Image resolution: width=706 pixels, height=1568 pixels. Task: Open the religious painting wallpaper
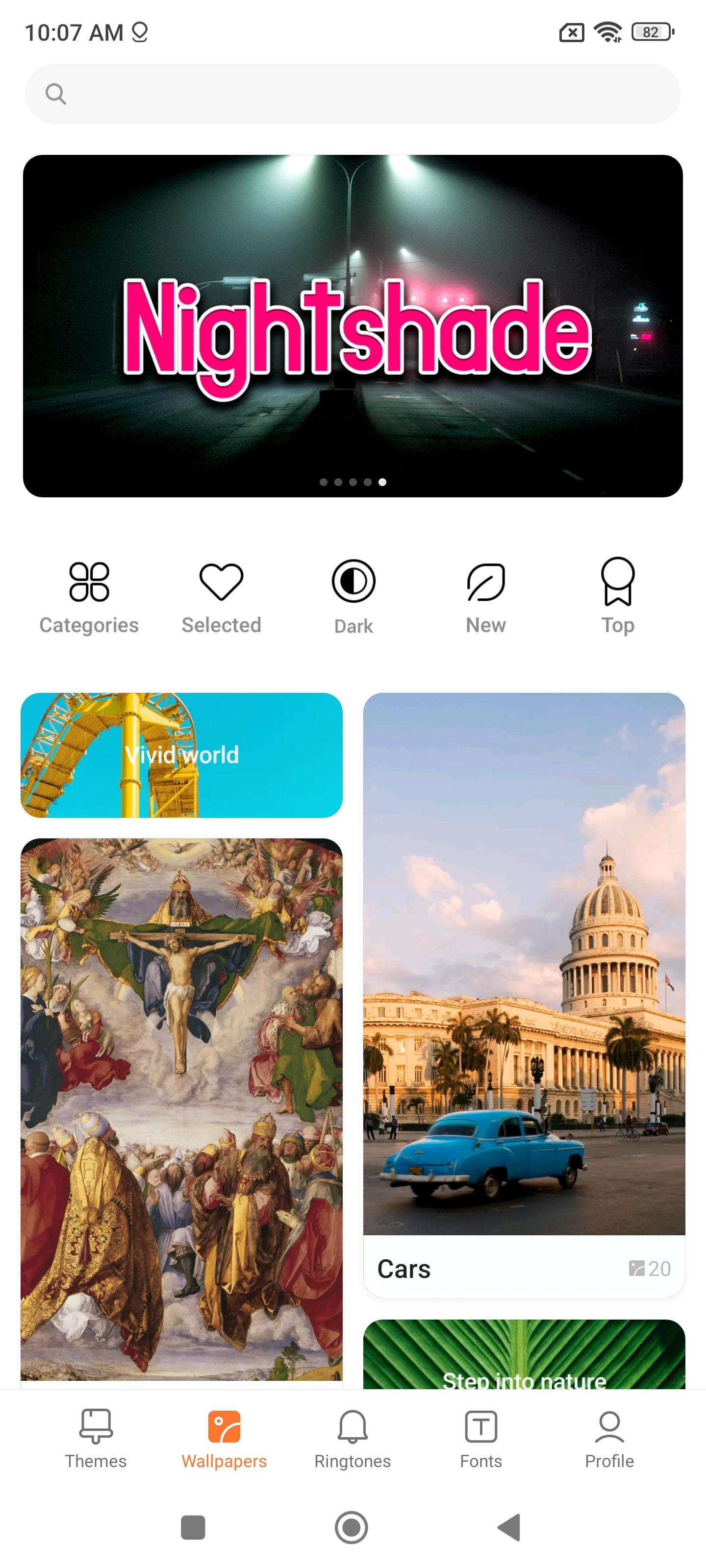(x=181, y=1108)
